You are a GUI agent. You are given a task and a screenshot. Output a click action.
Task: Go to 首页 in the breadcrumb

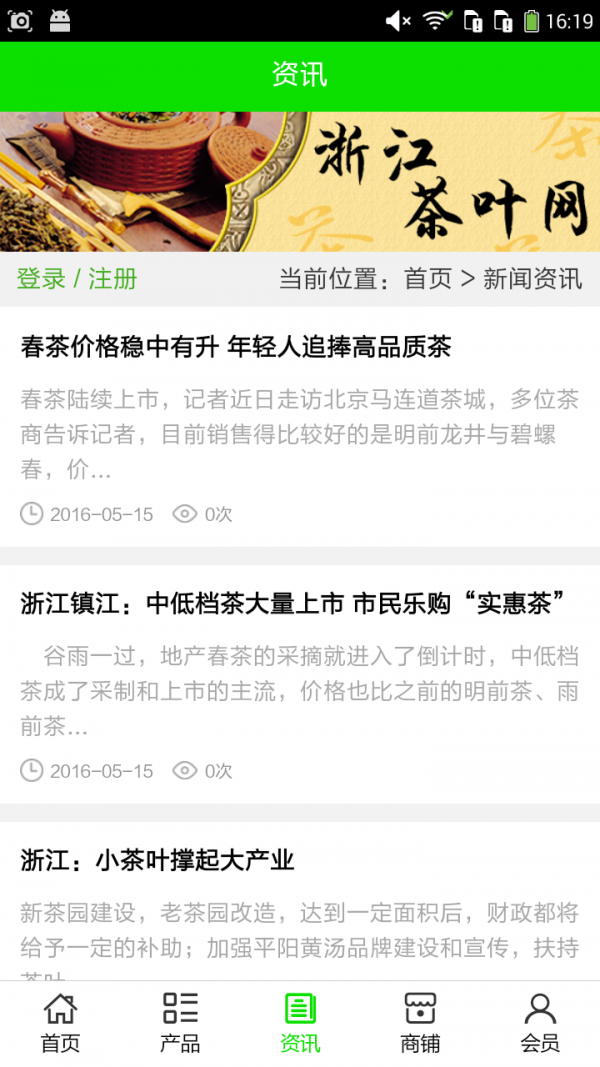coord(428,279)
